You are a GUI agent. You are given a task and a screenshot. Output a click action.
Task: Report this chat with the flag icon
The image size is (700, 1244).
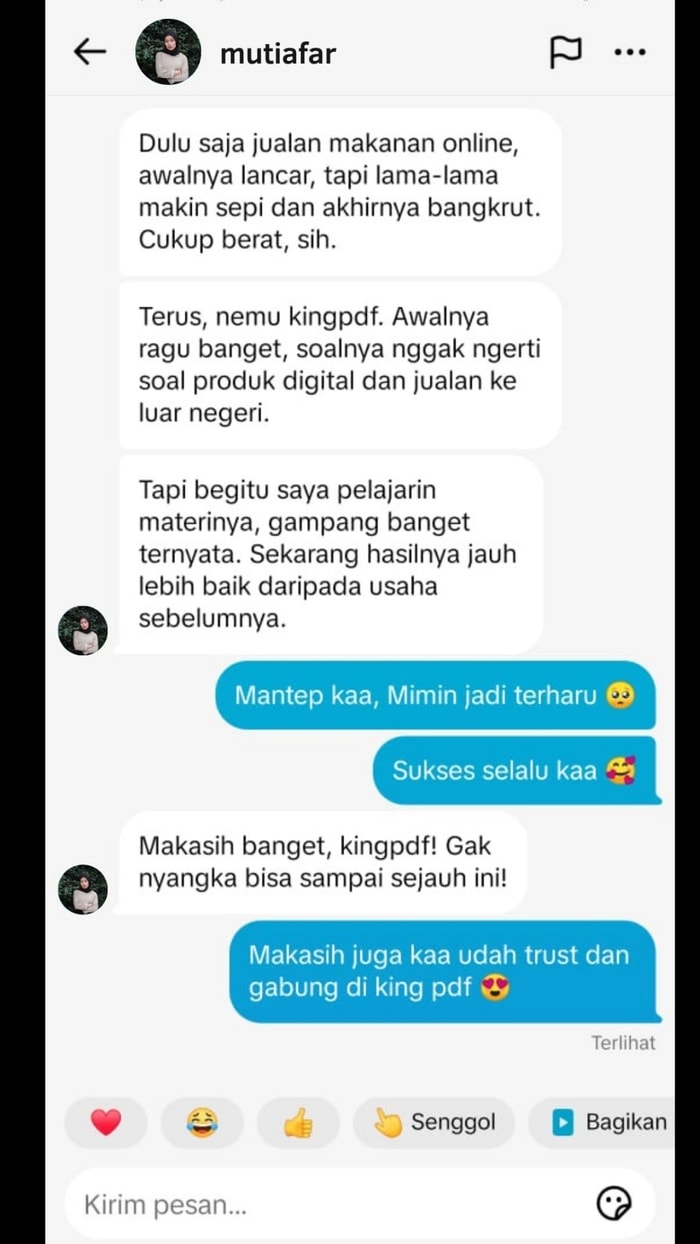pyautogui.click(x=566, y=52)
